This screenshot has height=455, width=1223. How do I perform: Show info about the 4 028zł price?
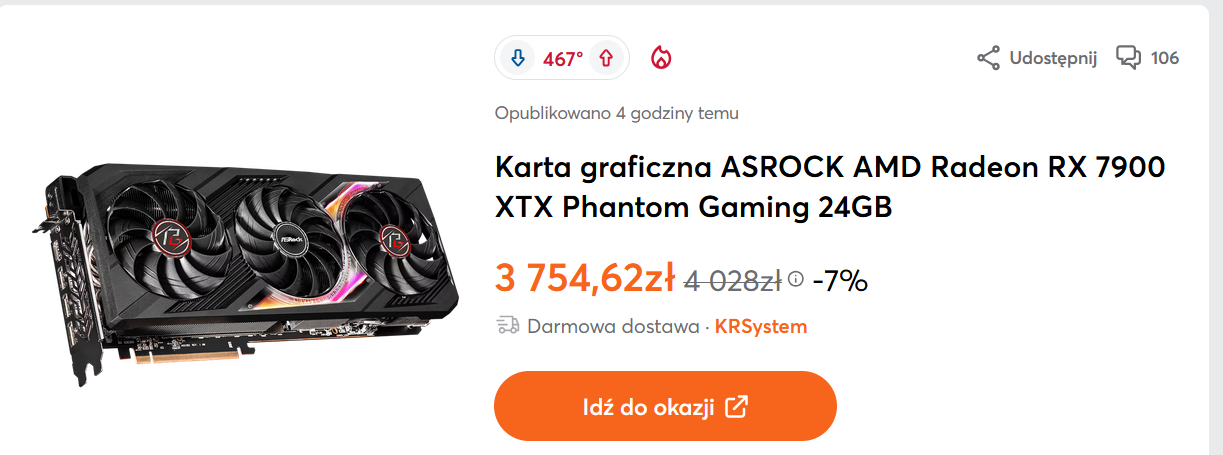click(796, 279)
